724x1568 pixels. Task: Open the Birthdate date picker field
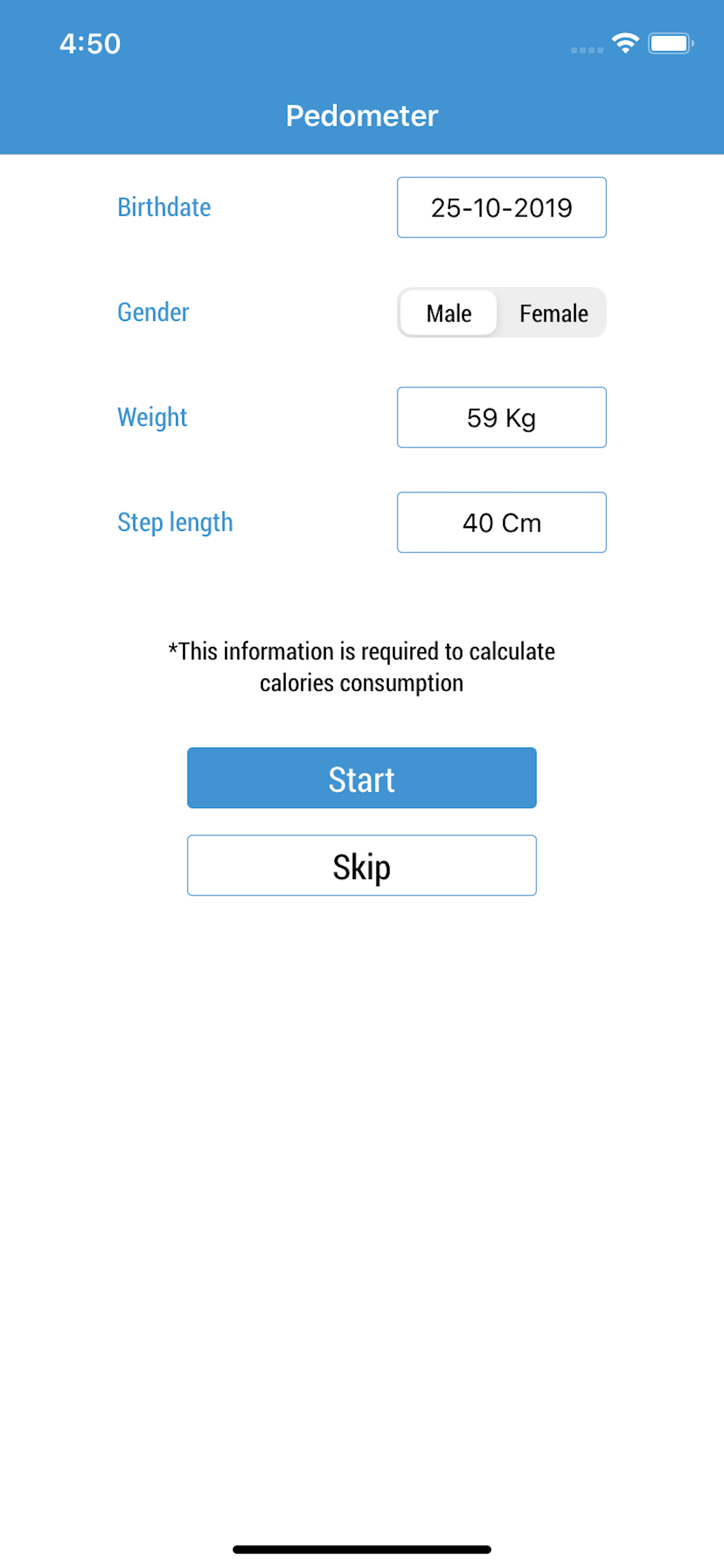point(501,207)
